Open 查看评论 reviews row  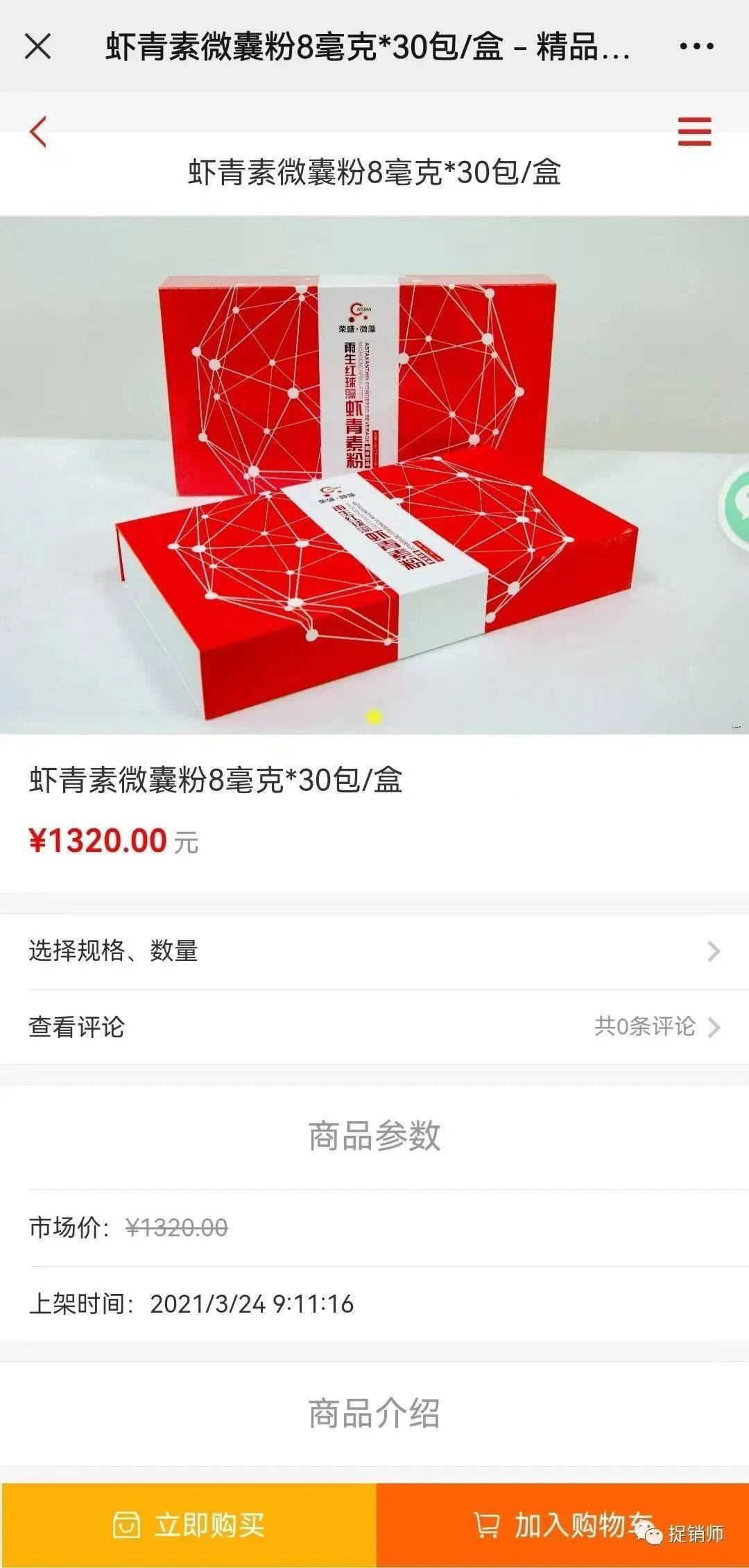pyautogui.click(x=374, y=1027)
